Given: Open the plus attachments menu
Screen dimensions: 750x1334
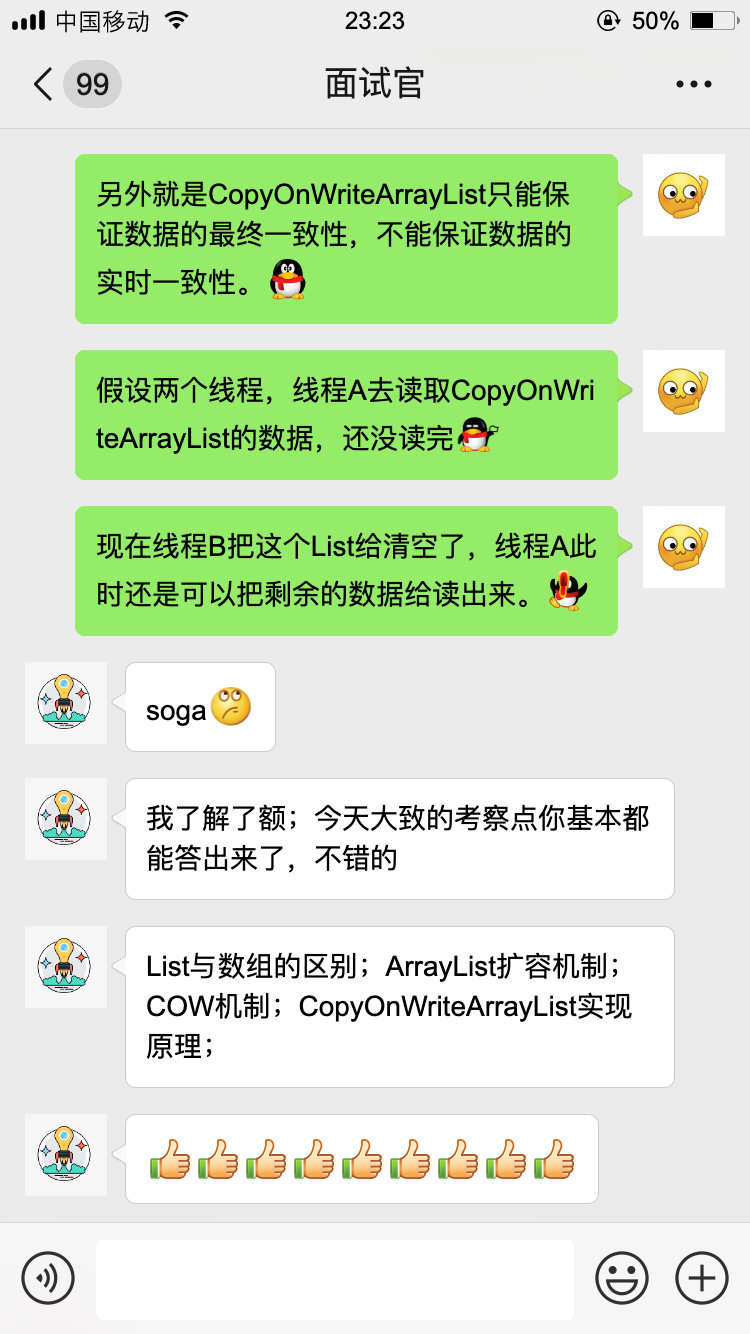Looking at the screenshot, I should [x=702, y=1278].
